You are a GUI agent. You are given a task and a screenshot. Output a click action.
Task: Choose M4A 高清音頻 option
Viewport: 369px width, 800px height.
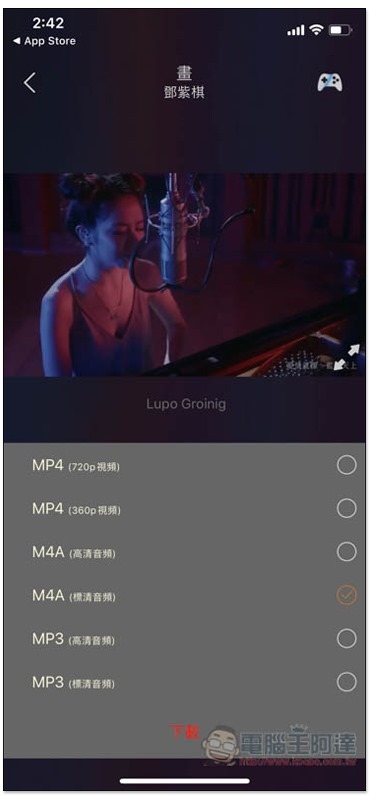tap(184, 552)
